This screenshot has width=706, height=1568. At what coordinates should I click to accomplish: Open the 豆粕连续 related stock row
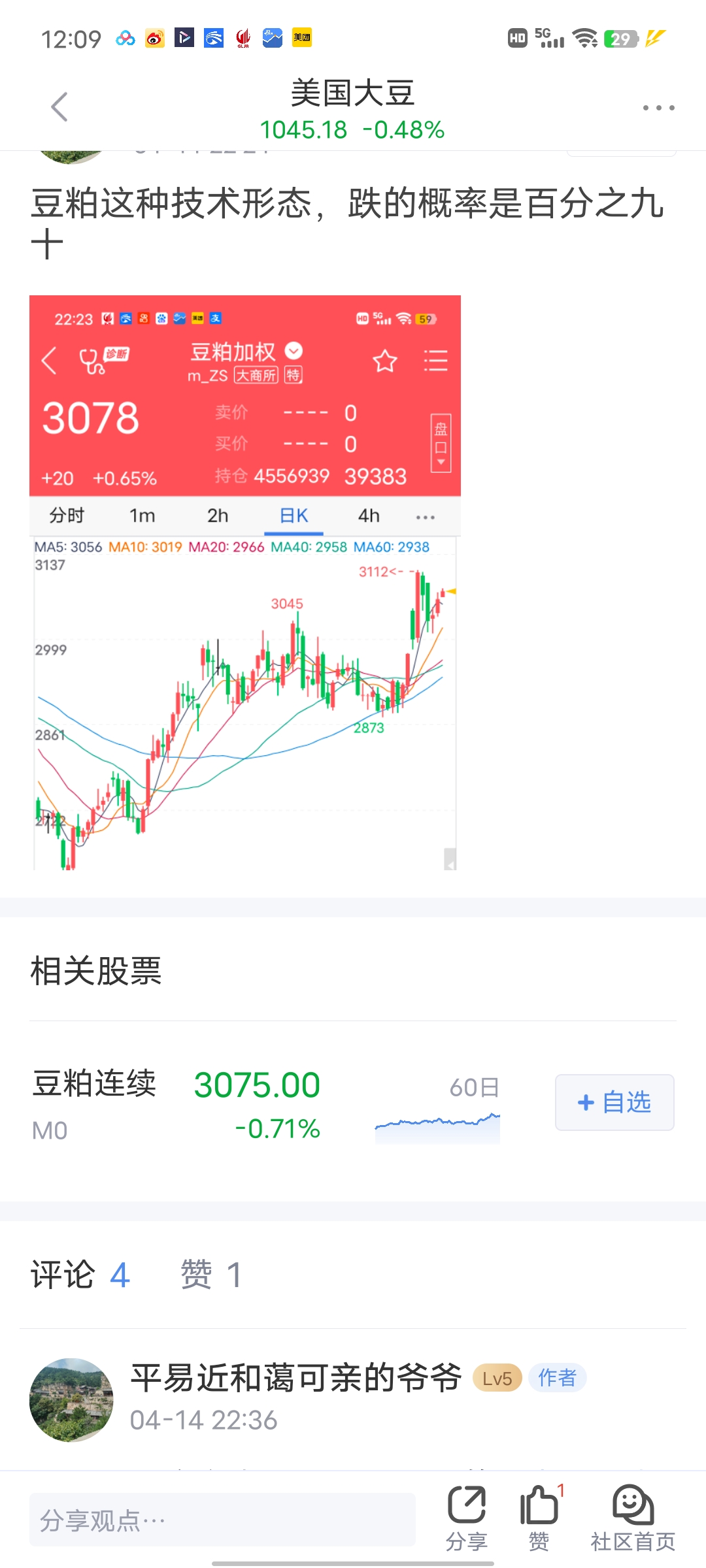[261, 1103]
